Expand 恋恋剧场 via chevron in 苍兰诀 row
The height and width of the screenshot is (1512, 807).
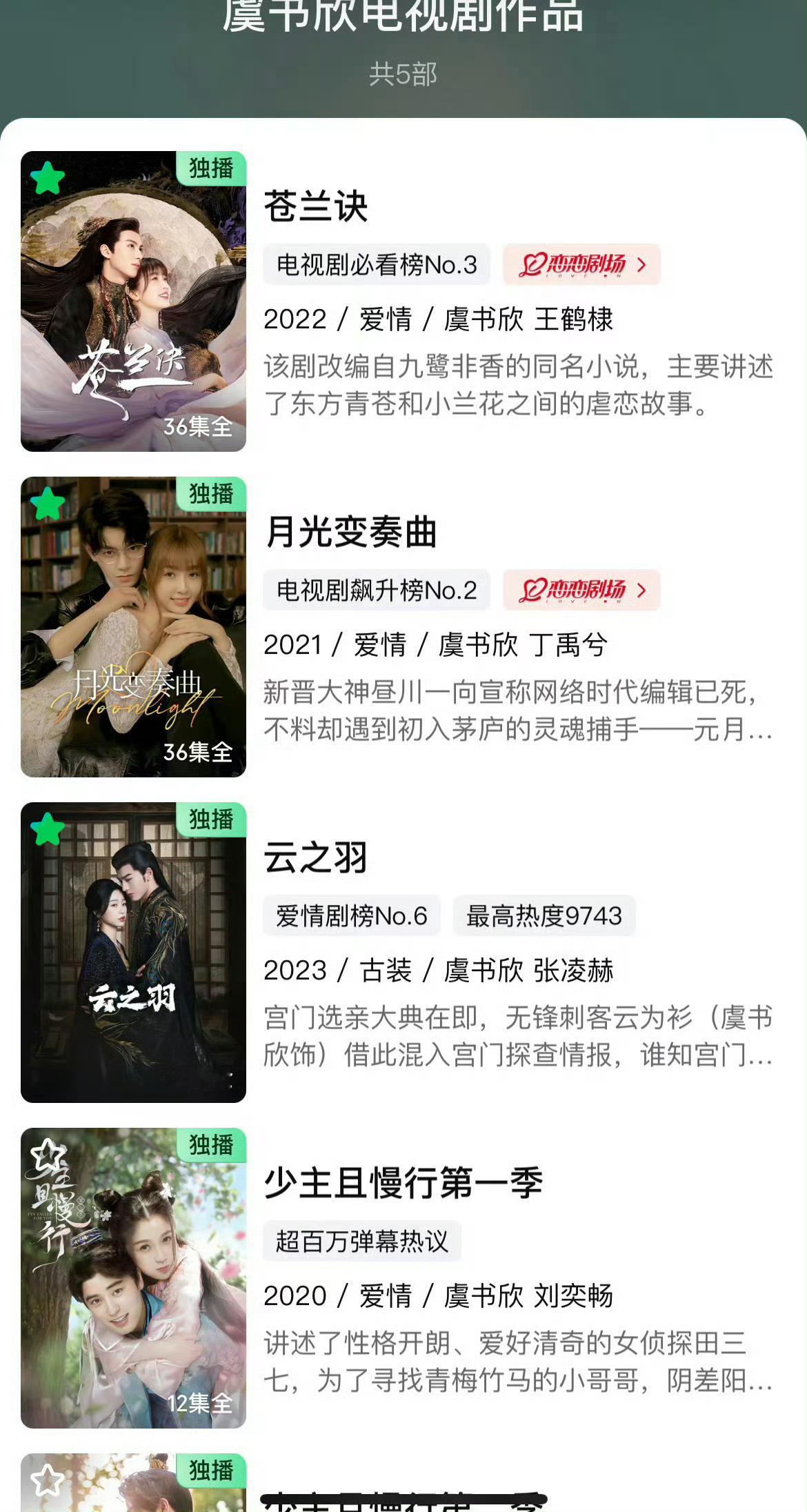(x=641, y=265)
